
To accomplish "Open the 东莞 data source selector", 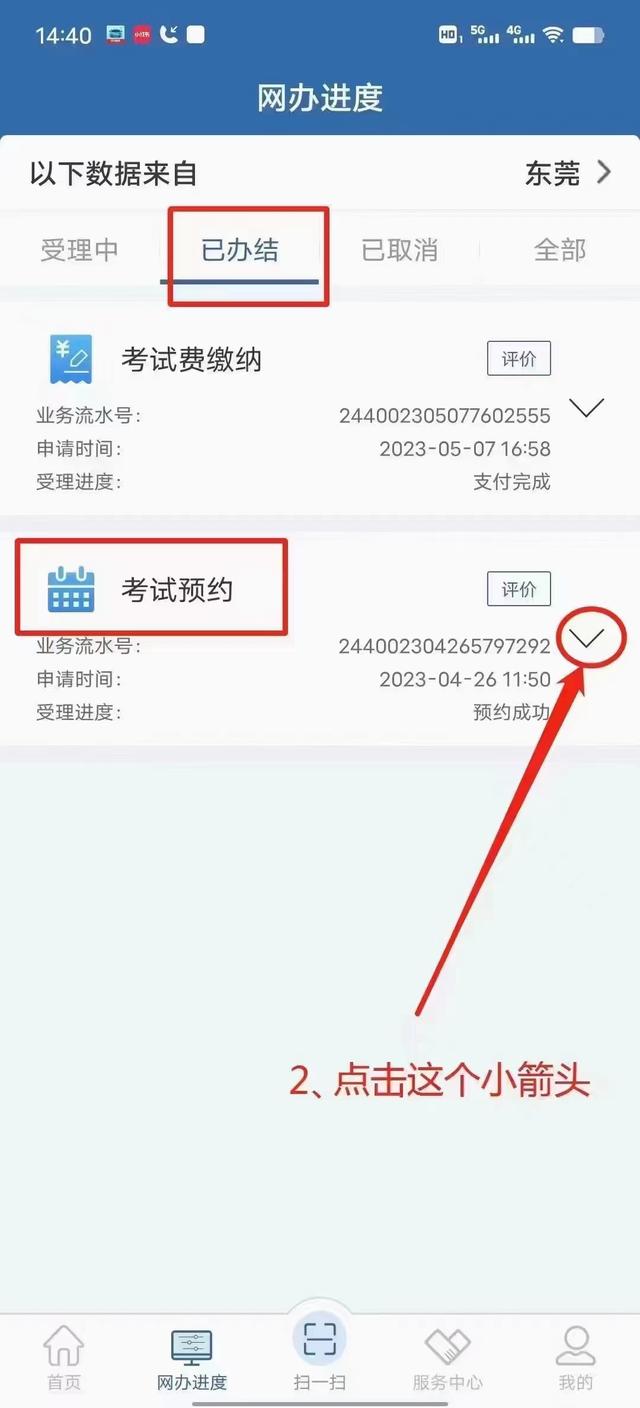I will point(568,173).
